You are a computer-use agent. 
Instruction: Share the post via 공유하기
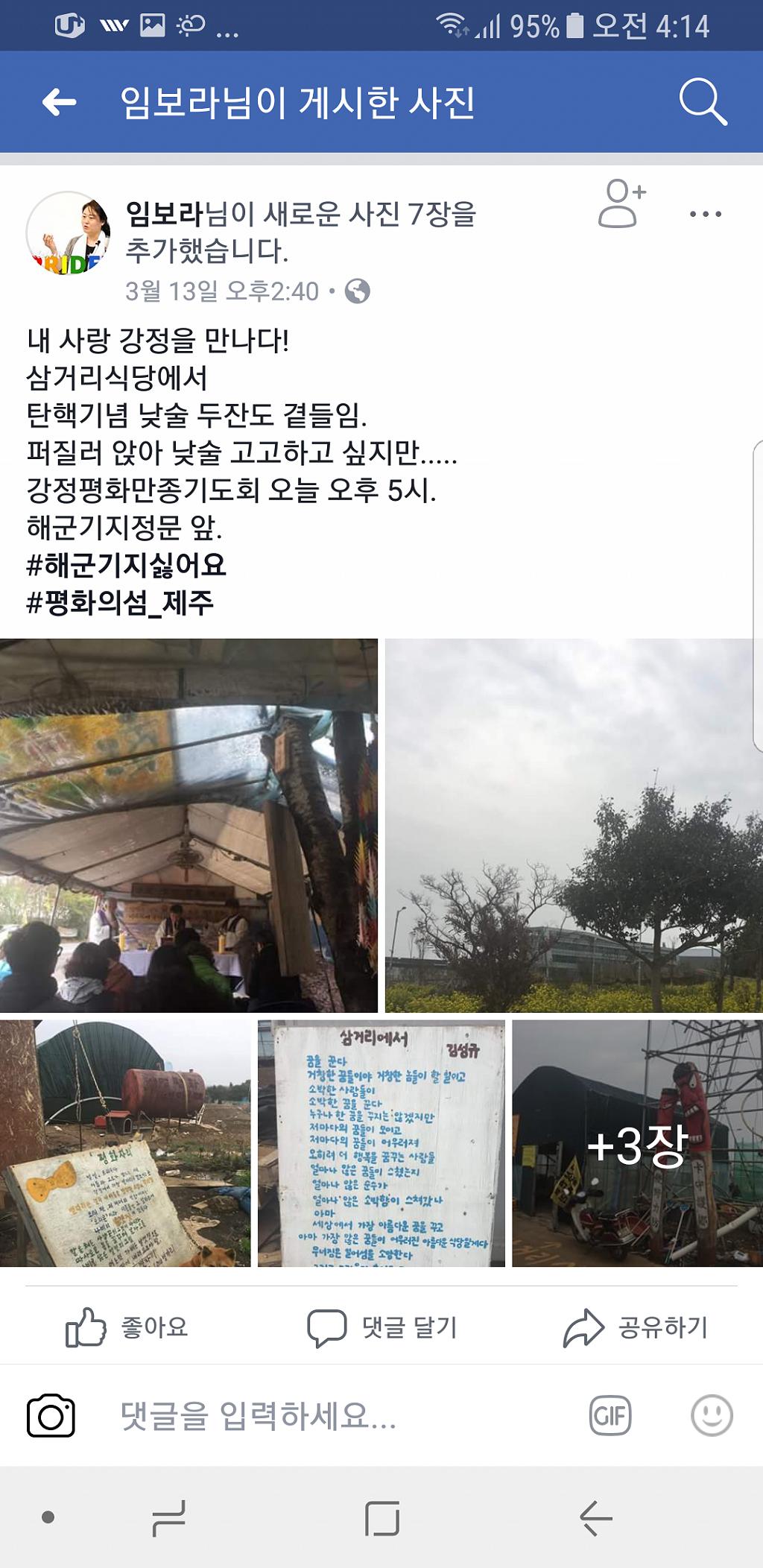click(636, 1327)
